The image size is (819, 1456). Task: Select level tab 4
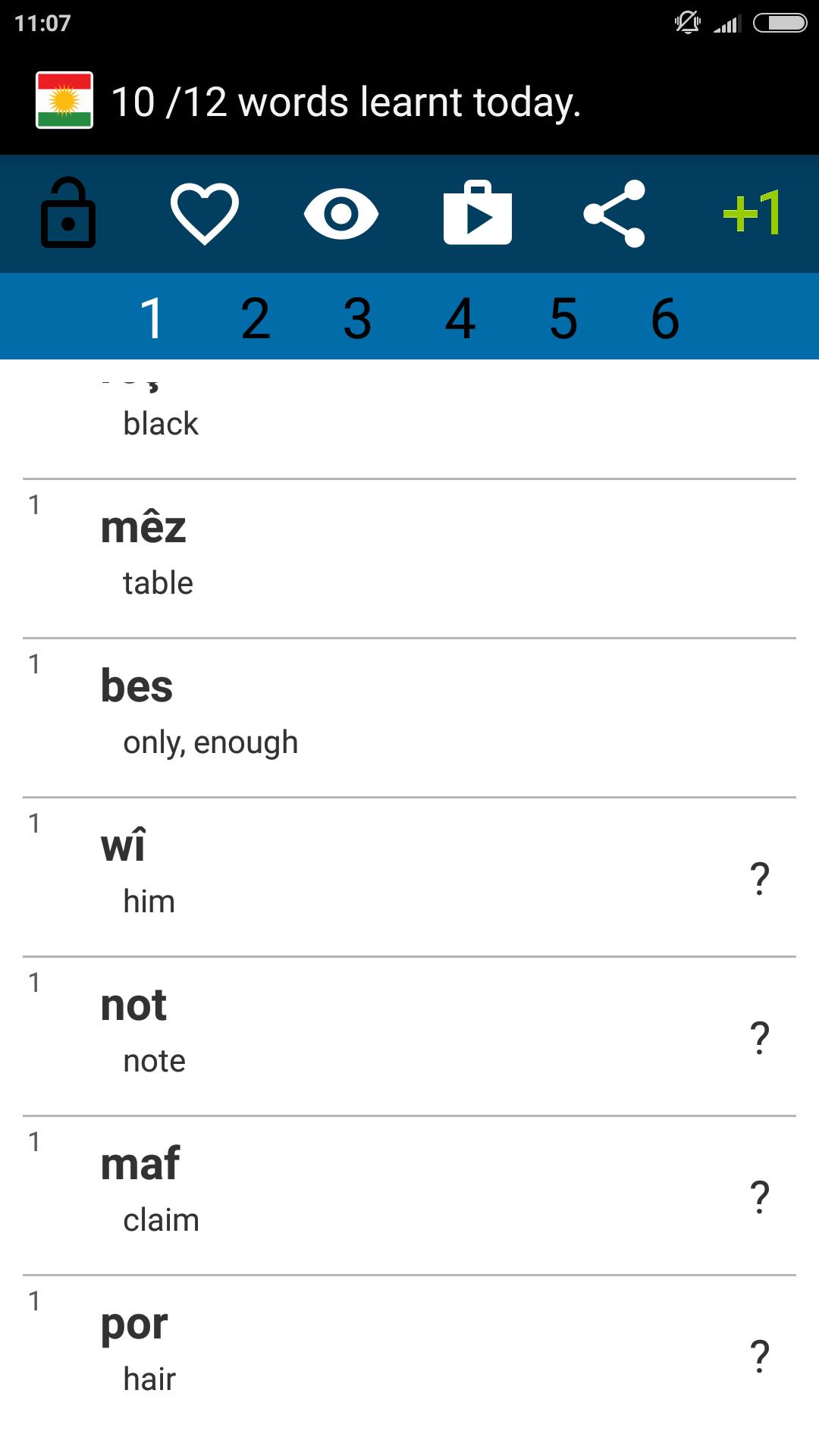click(460, 318)
